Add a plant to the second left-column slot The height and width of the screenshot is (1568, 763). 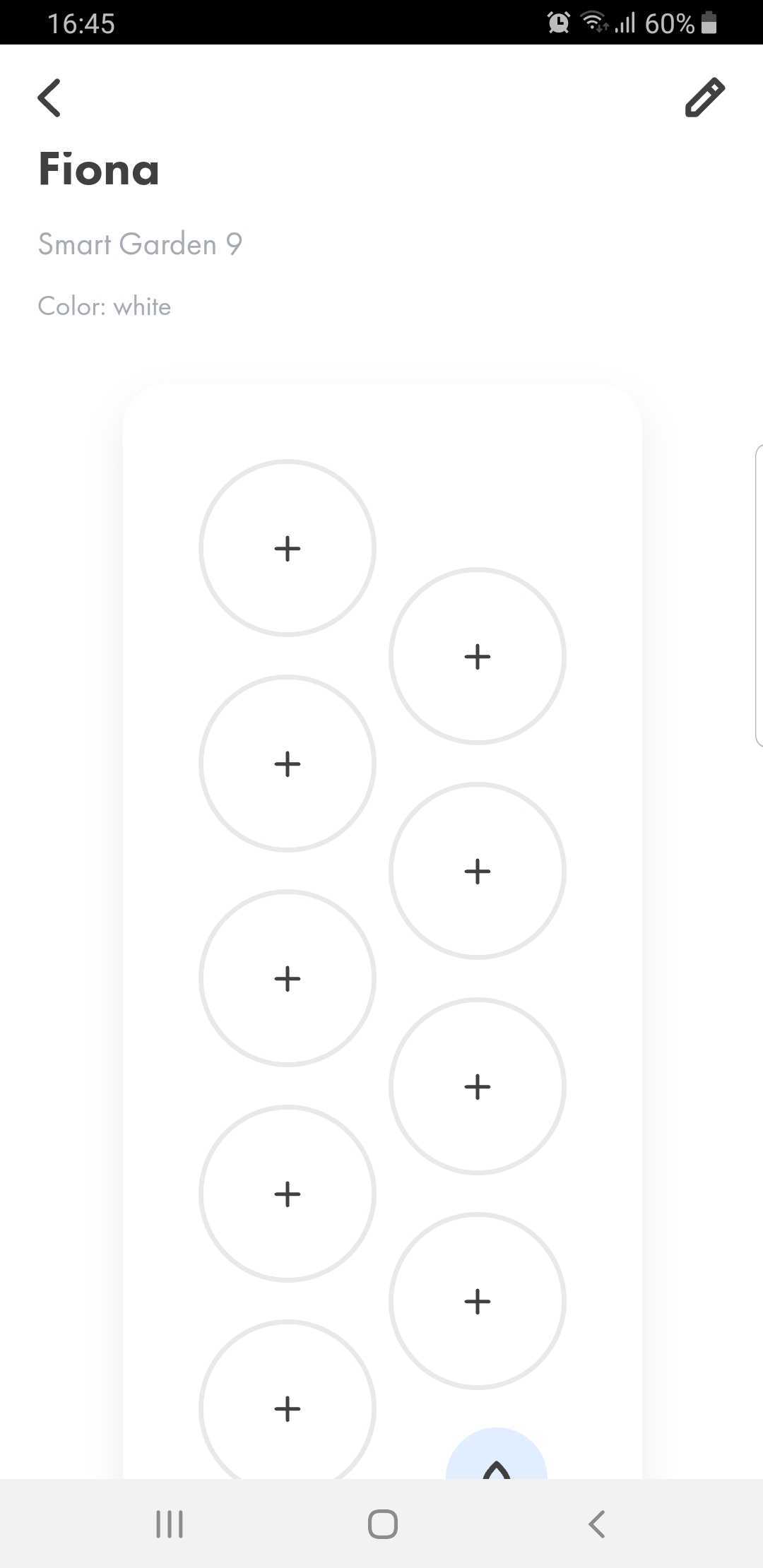[288, 764]
